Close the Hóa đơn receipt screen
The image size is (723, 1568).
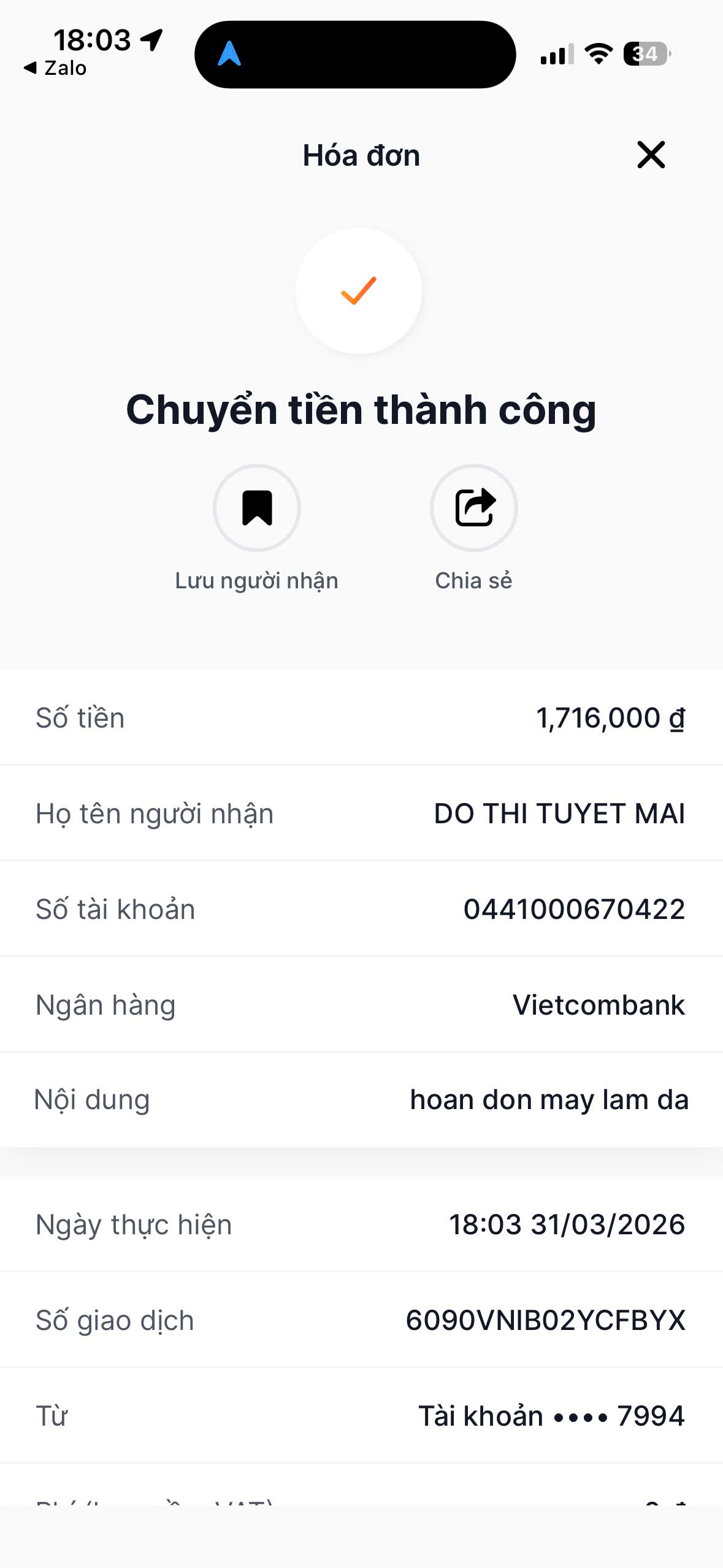[x=651, y=155]
